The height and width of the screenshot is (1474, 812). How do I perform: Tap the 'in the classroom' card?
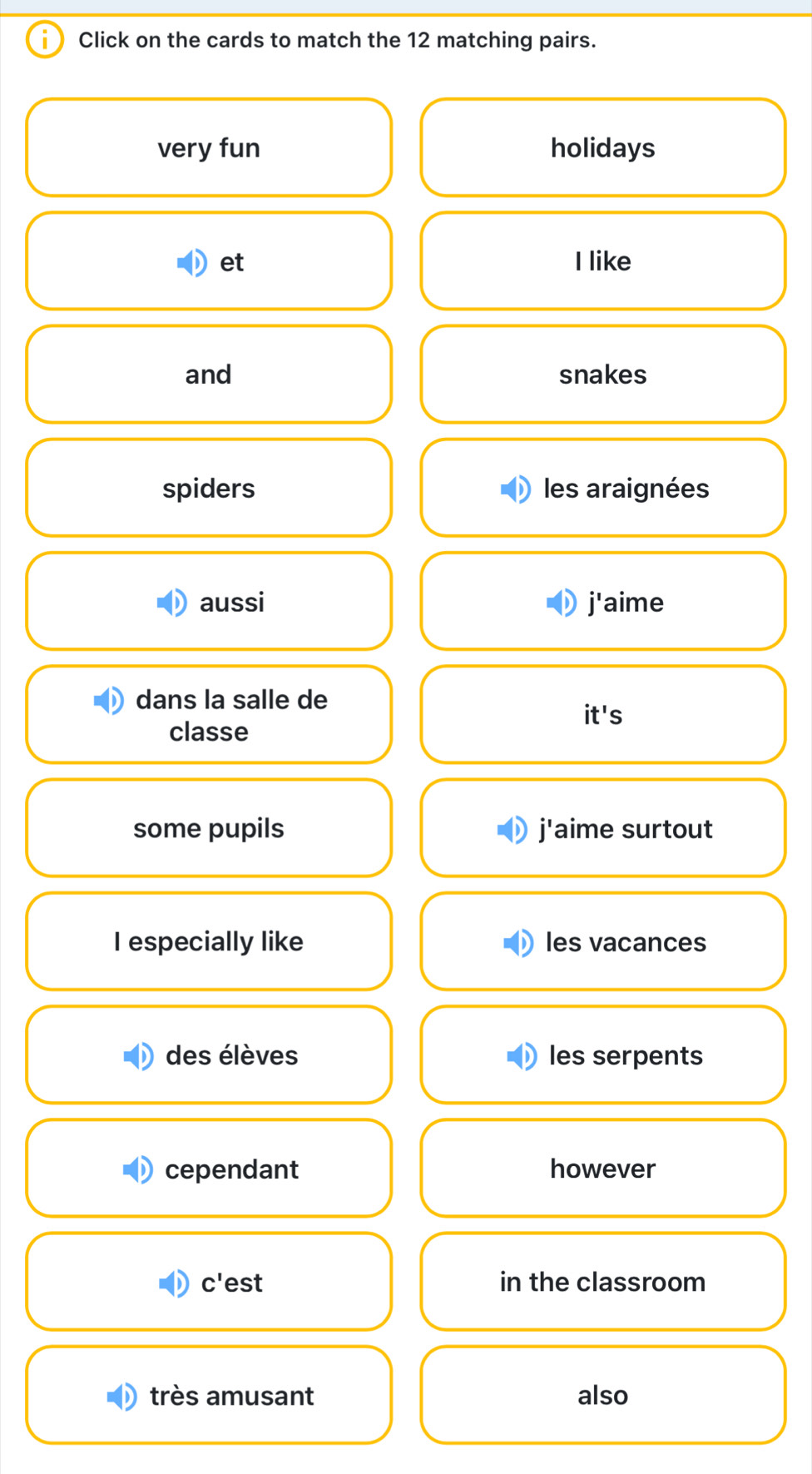[602, 1282]
